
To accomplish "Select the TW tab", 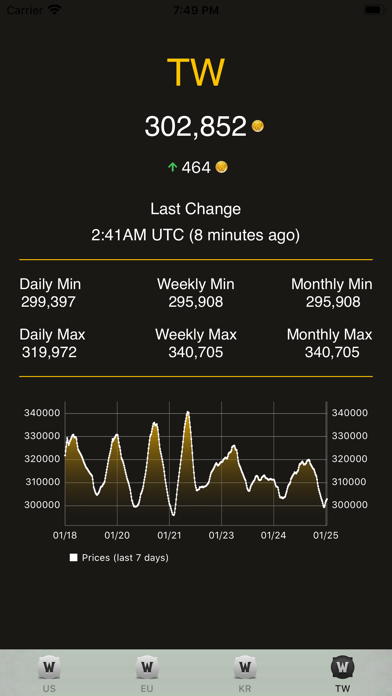I will (342, 673).
